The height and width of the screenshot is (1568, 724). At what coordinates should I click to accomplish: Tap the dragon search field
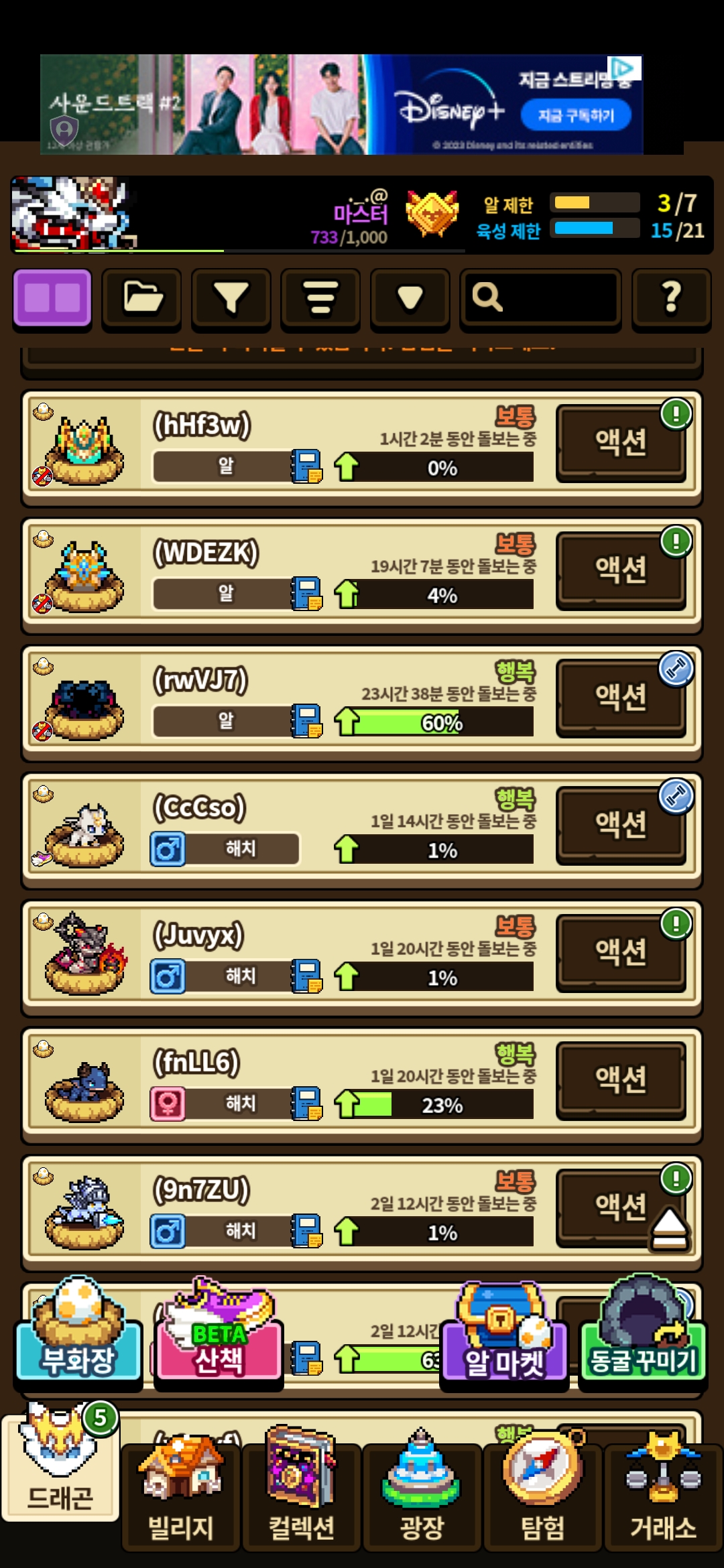pyautogui.click(x=540, y=298)
